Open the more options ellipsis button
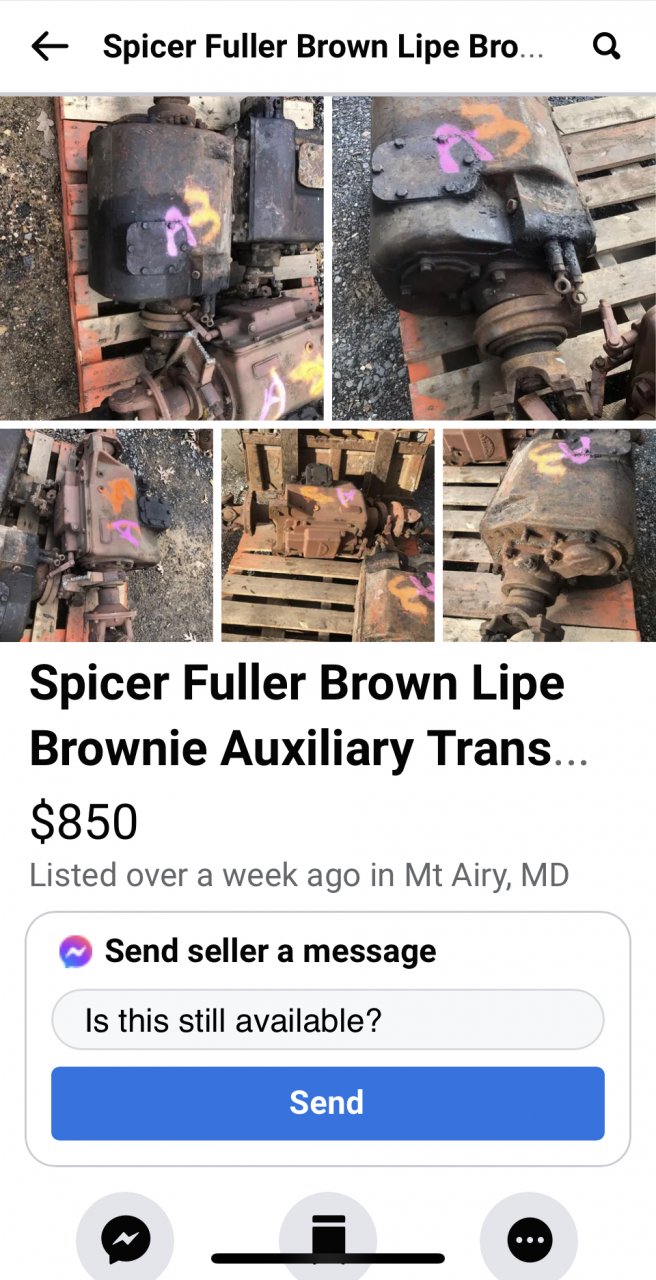This screenshot has width=656, height=1280. [529, 1240]
